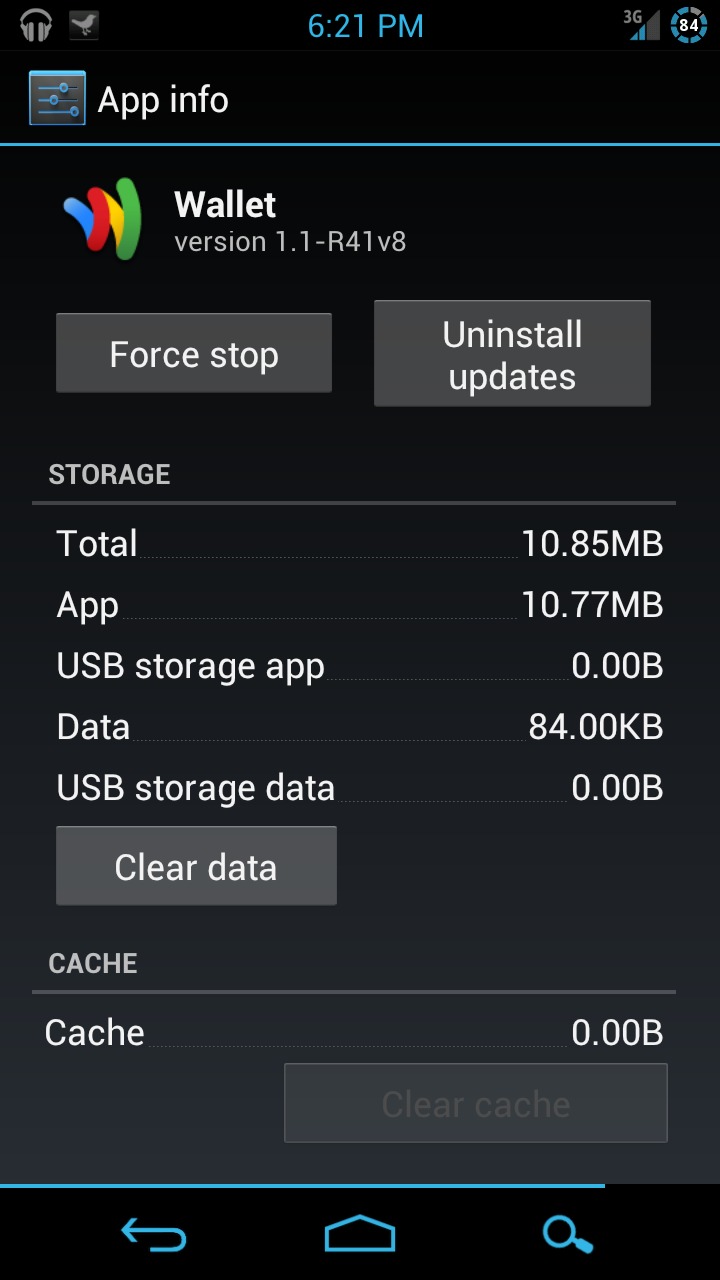The width and height of the screenshot is (720, 1280).
Task: Force stop the Wallet app
Action: click(x=194, y=353)
